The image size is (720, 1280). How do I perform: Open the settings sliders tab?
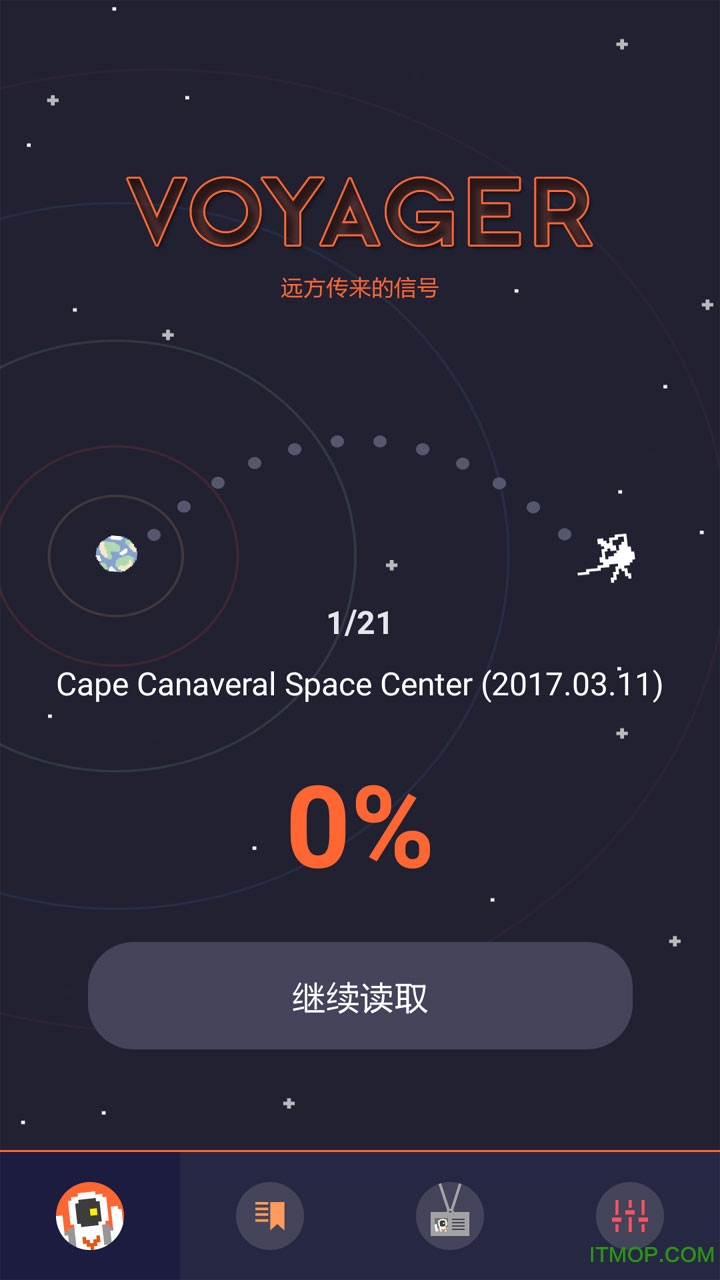(630, 1216)
